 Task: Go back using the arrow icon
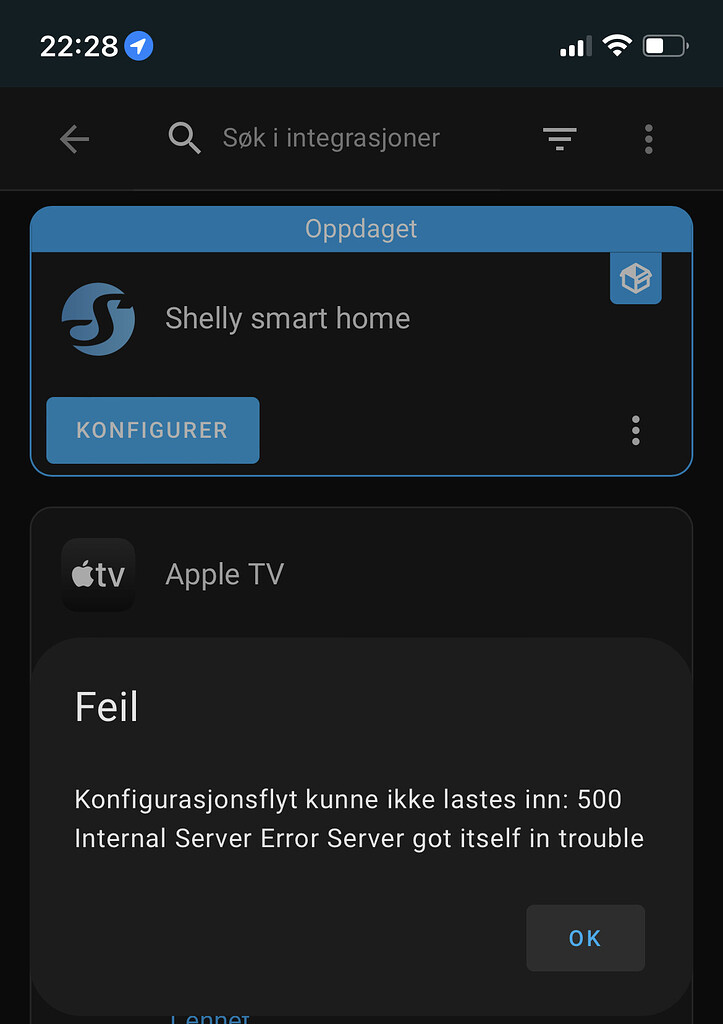point(75,139)
